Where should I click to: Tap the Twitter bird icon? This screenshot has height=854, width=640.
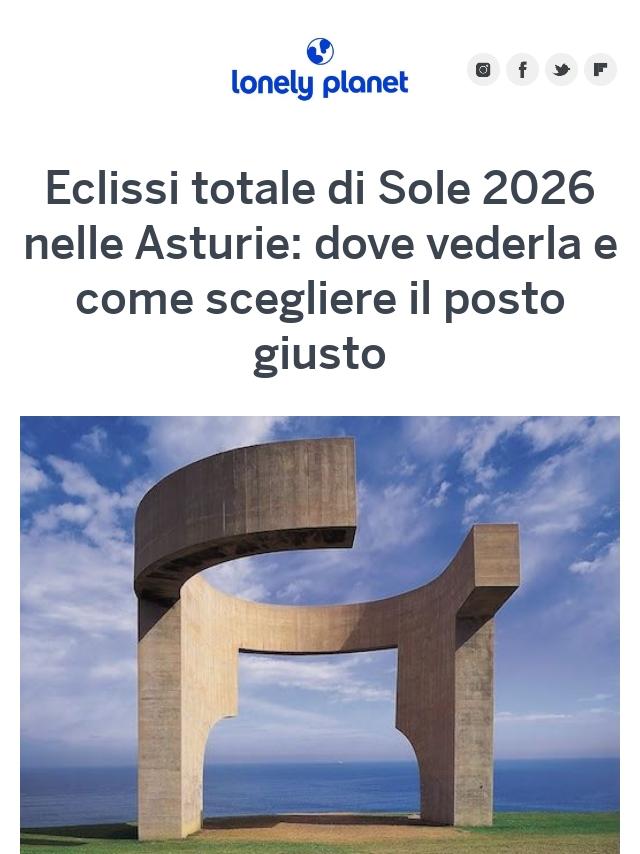pyautogui.click(x=561, y=70)
